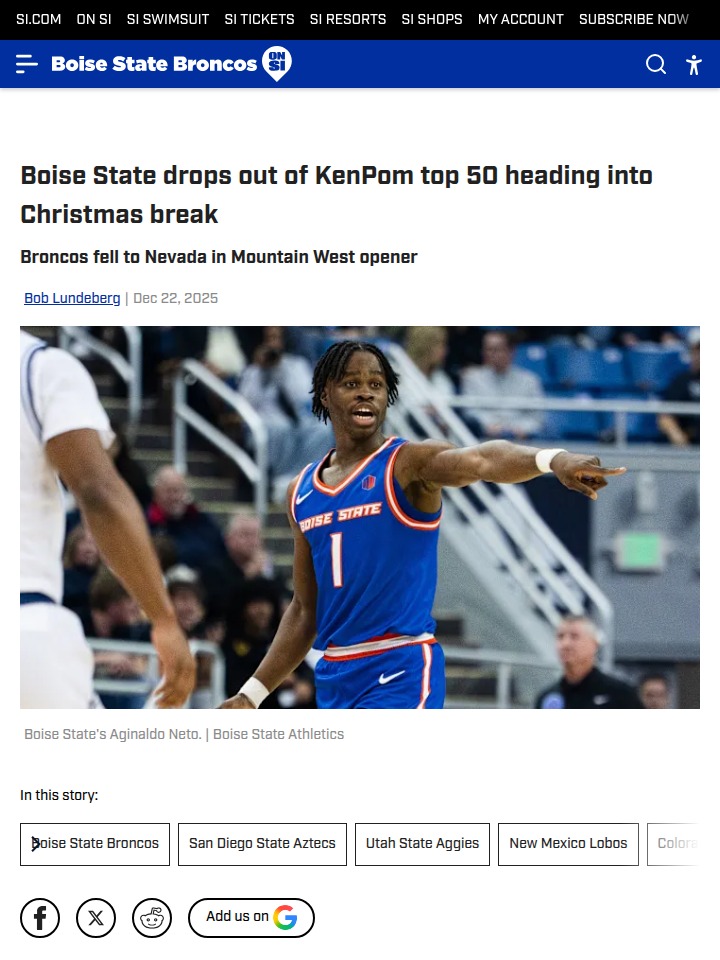View author Bob Lundeberg's profile
The height and width of the screenshot is (960, 720).
click(x=72, y=298)
